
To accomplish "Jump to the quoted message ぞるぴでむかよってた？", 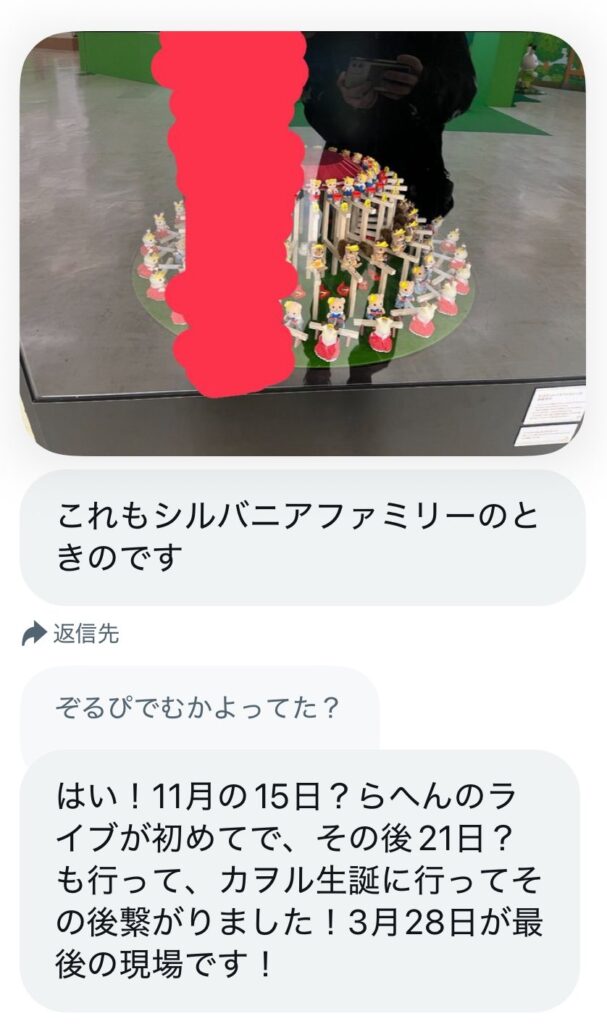I will [x=198, y=709].
